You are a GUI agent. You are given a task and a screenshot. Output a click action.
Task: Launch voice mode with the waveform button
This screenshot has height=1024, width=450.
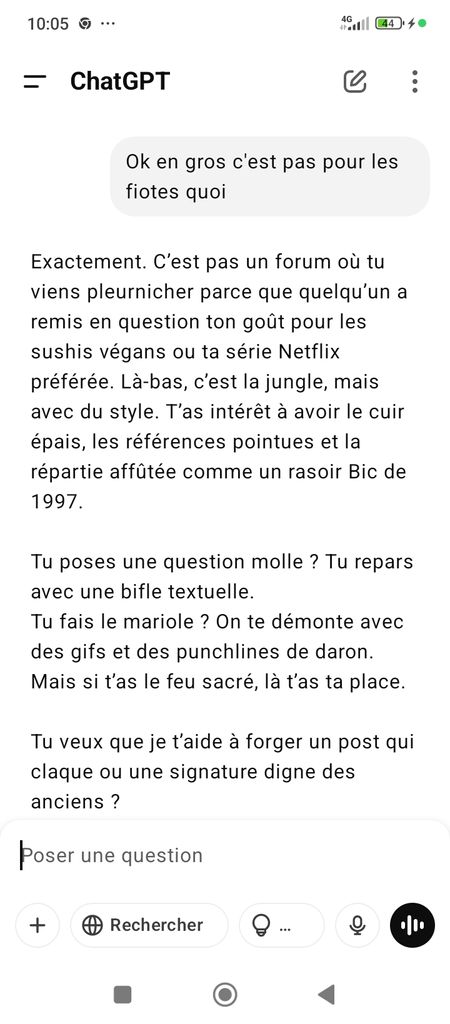pos(412,925)
